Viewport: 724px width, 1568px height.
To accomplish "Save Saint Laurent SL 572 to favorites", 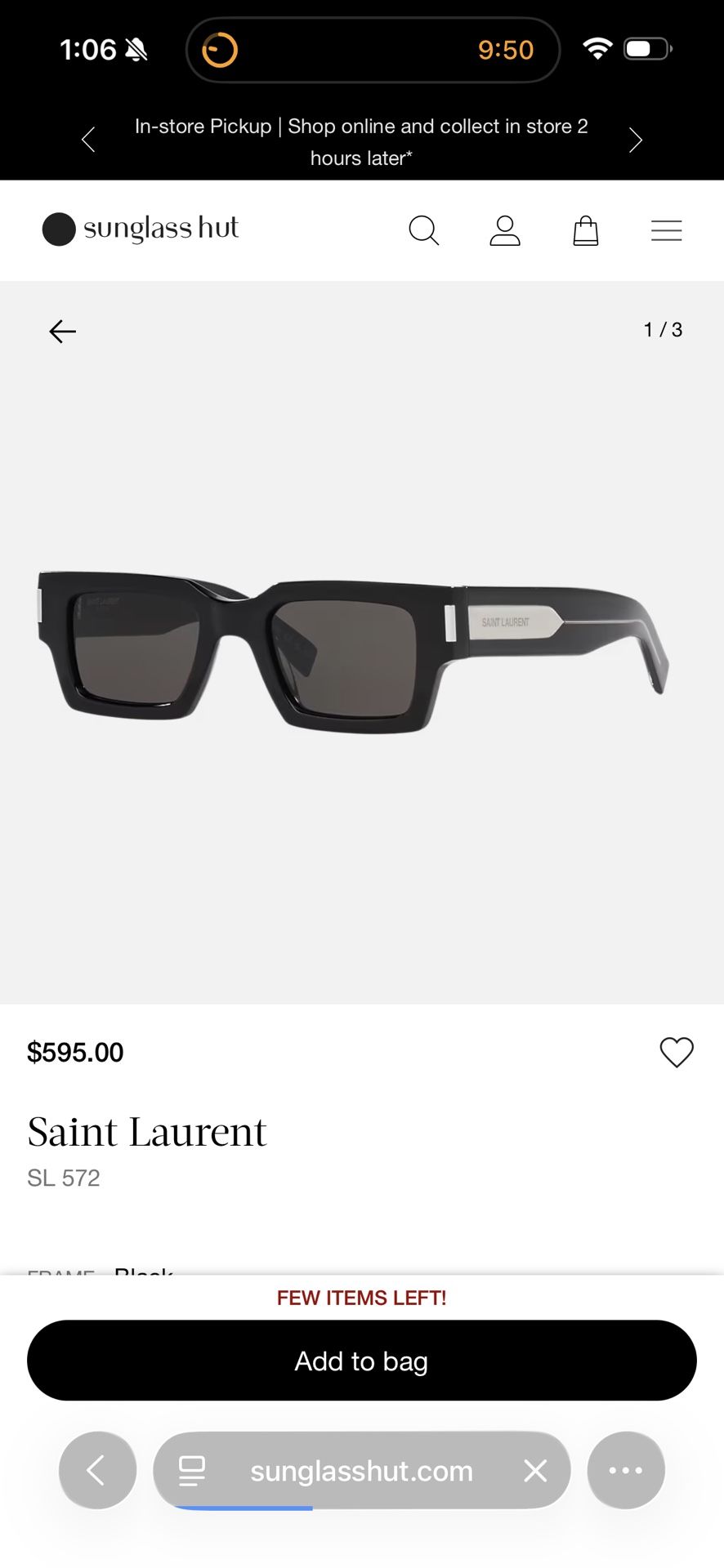I will (x=676, y=1052).
